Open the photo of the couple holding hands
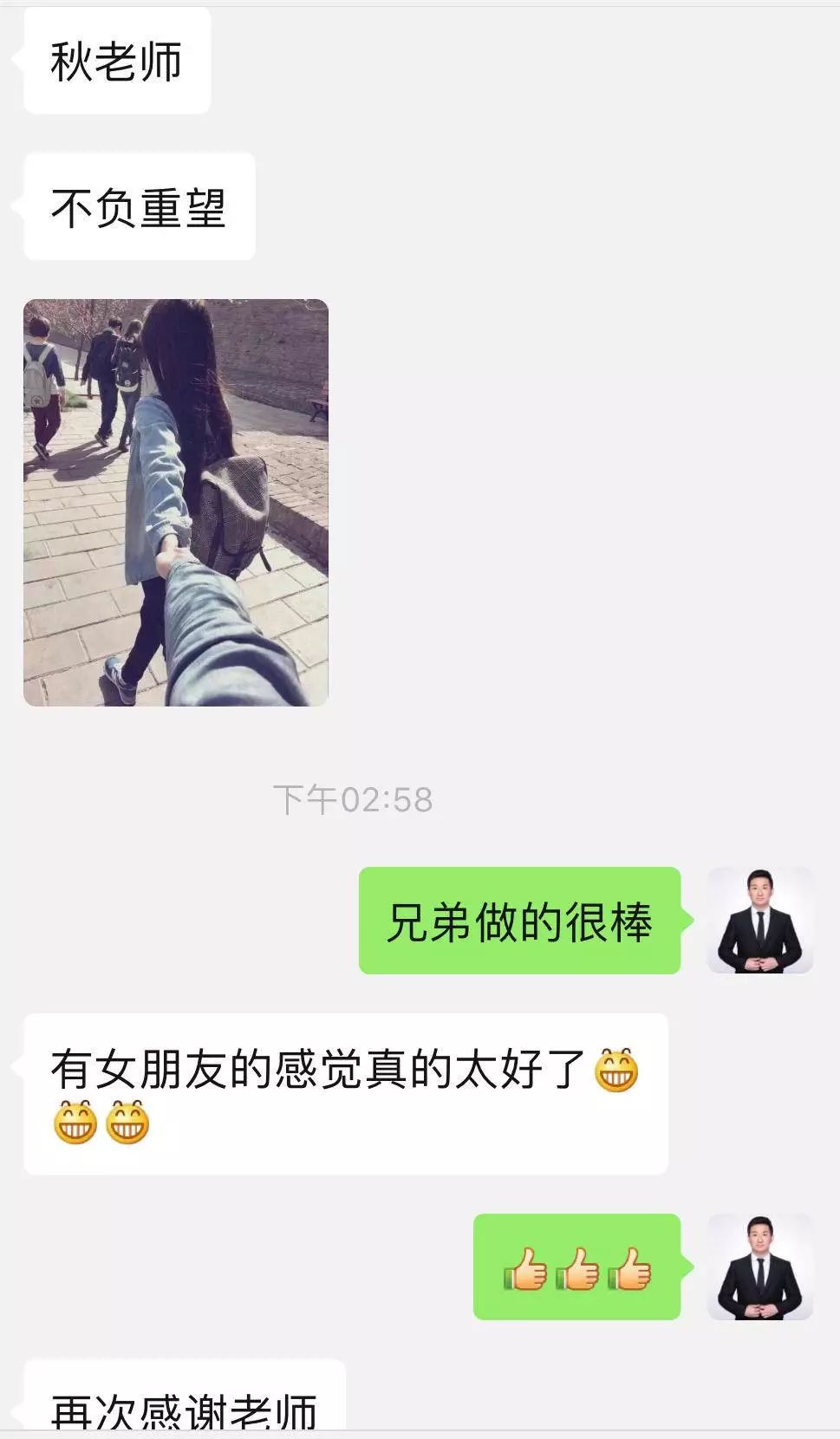The width and height of the screenshot is (840, 1439). pyautogui.click(x=176, y=503)
